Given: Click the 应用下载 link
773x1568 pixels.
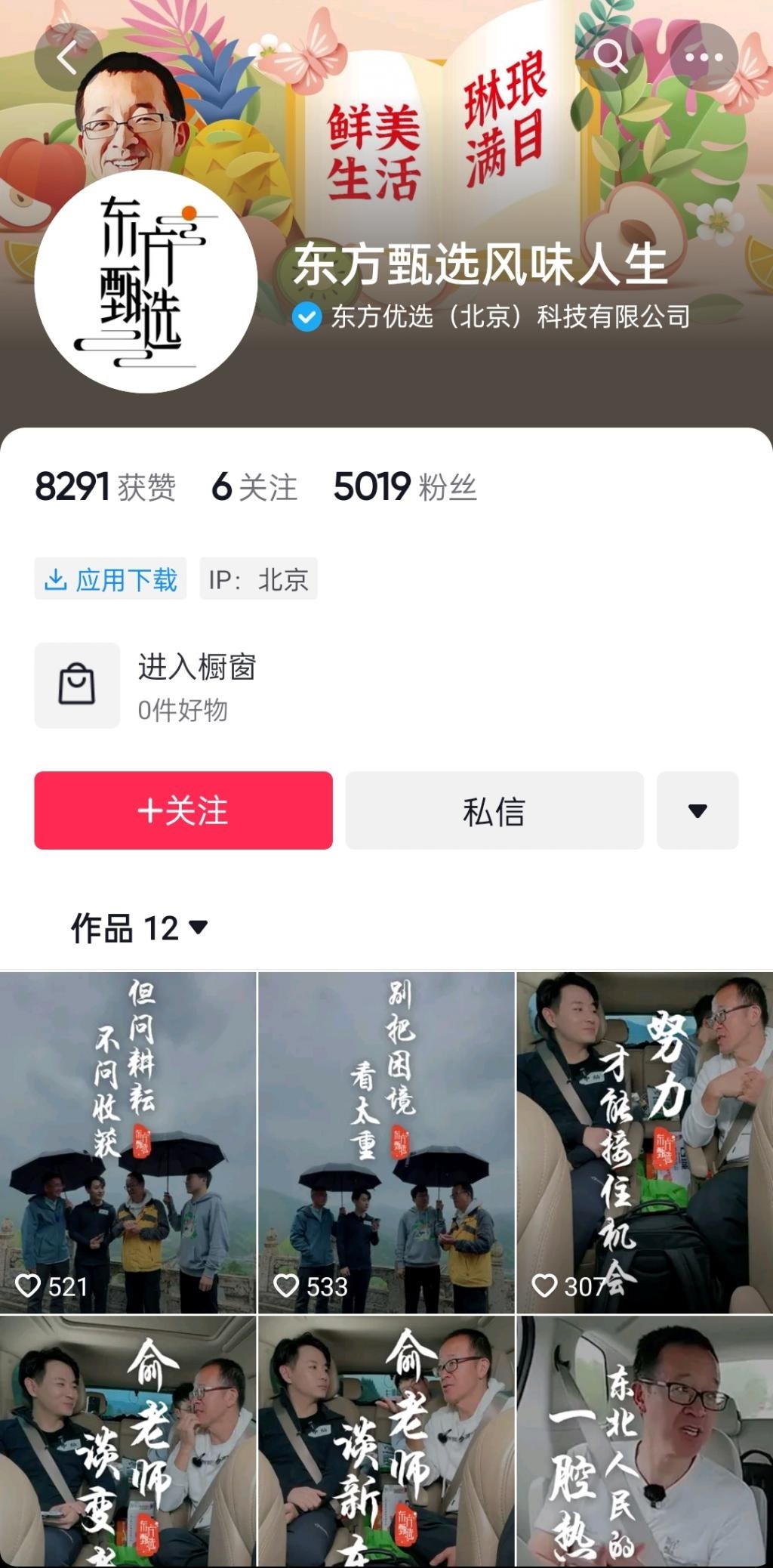Looking at the screenshot, I should point(110,579).
